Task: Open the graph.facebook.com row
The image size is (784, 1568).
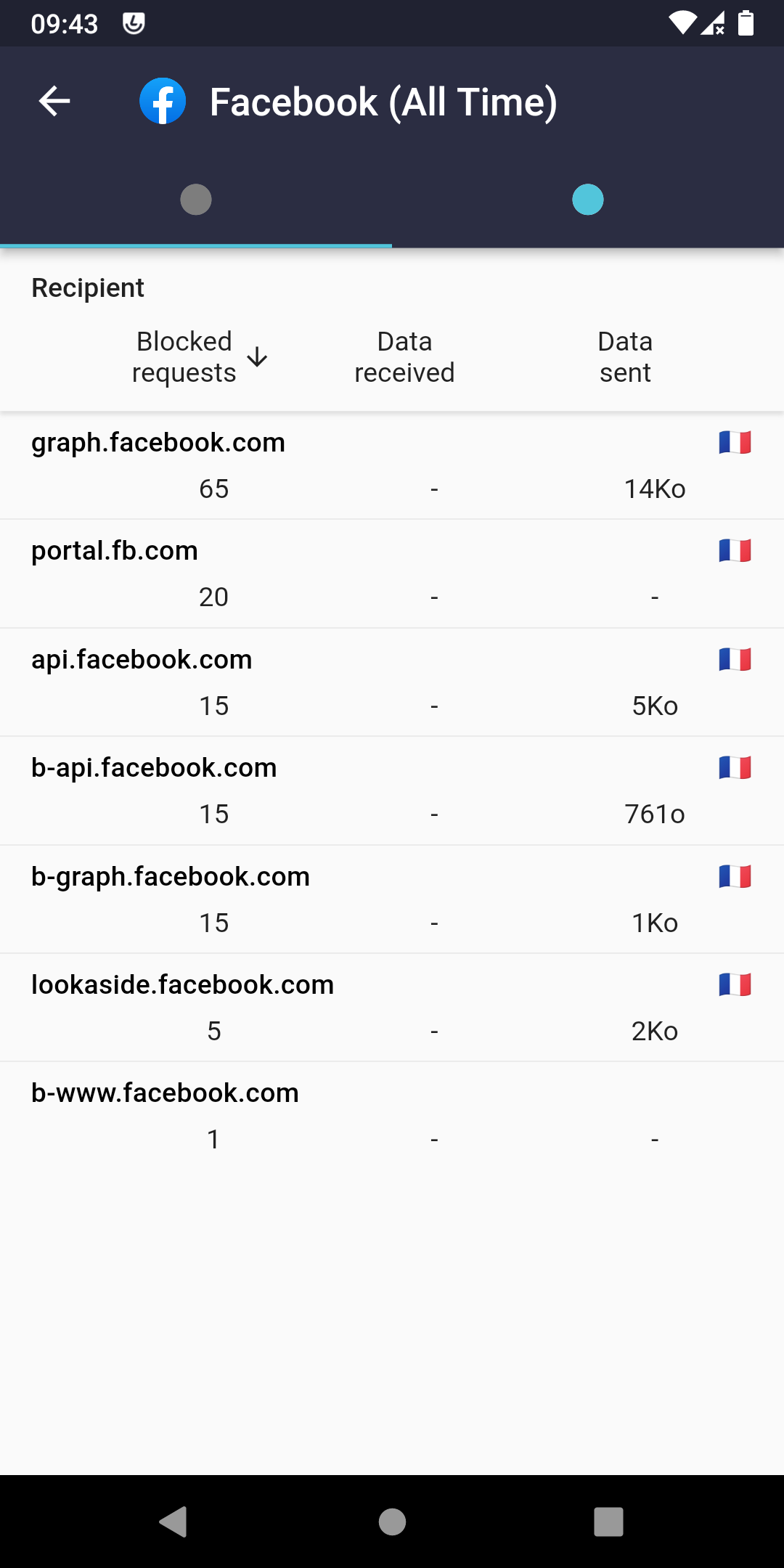Action: pos(392,466)
